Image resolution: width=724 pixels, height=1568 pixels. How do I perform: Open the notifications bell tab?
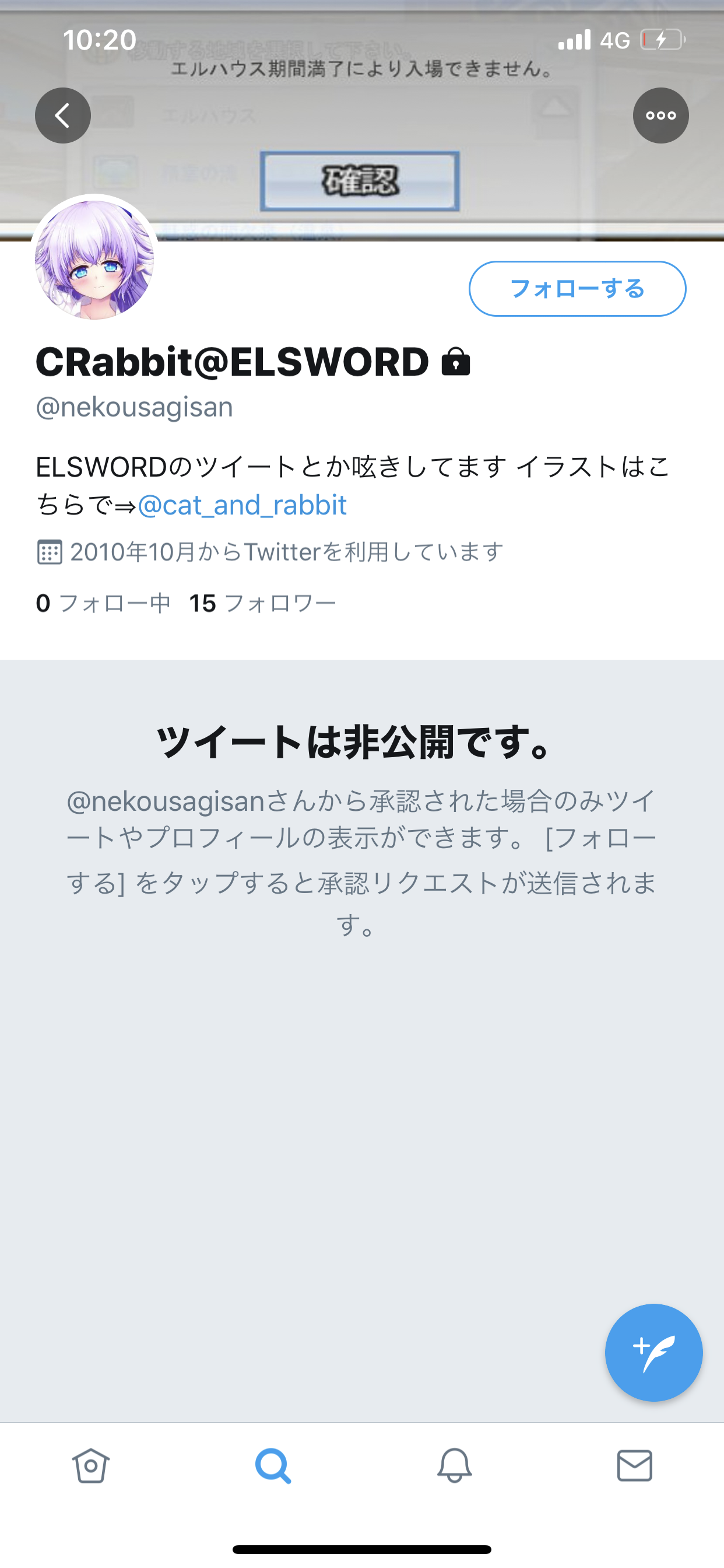454,1466
